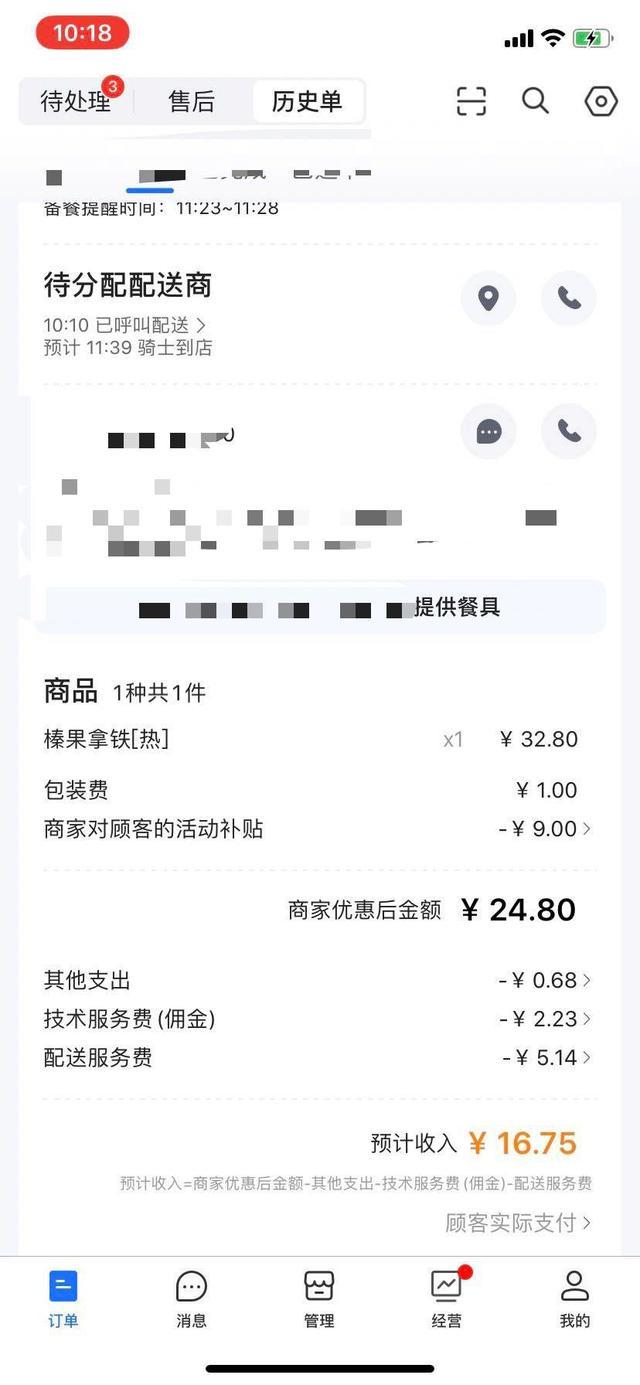Open the search icon

(x=536, y=101)
